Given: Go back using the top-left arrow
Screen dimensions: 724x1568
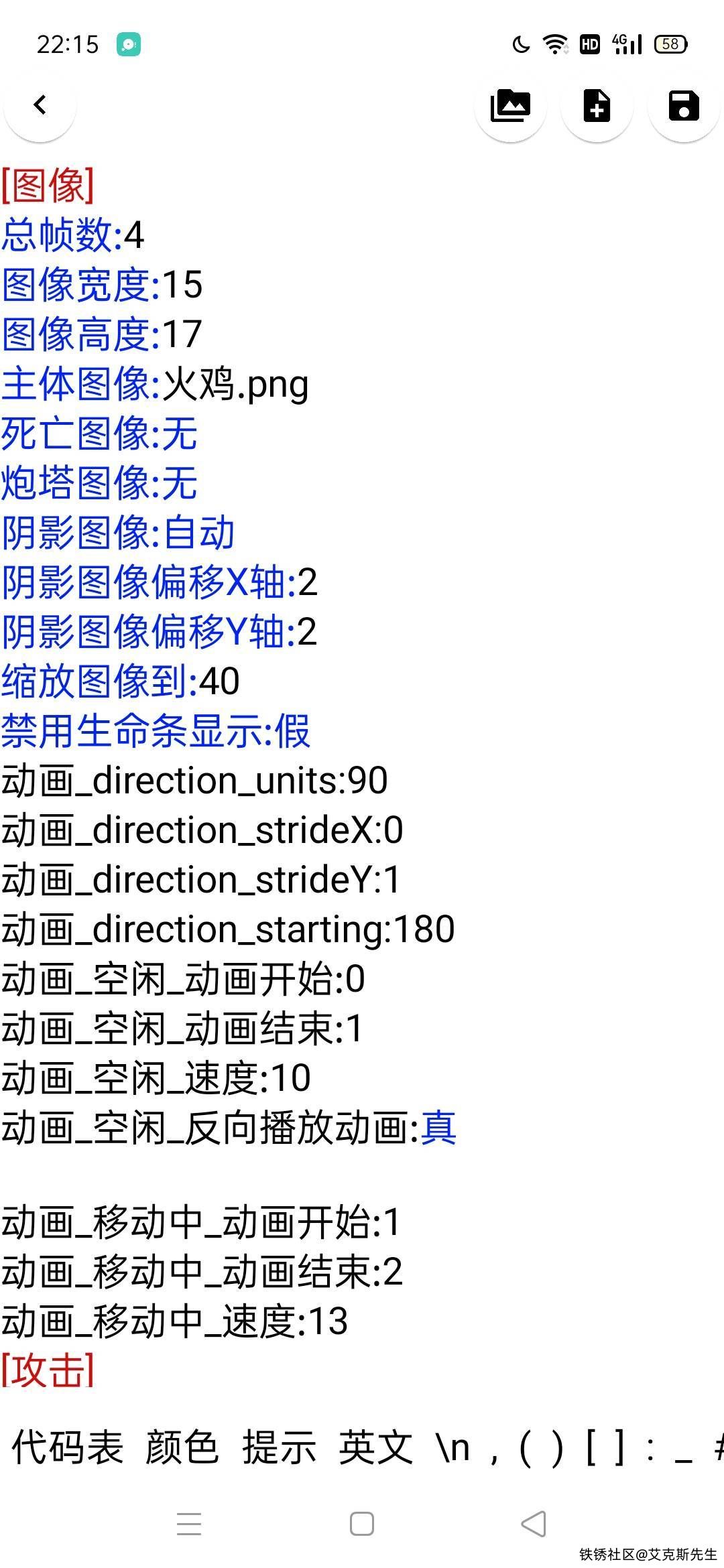Looking at the screenshot, I should pyautogui.click(x=40, y=105).
